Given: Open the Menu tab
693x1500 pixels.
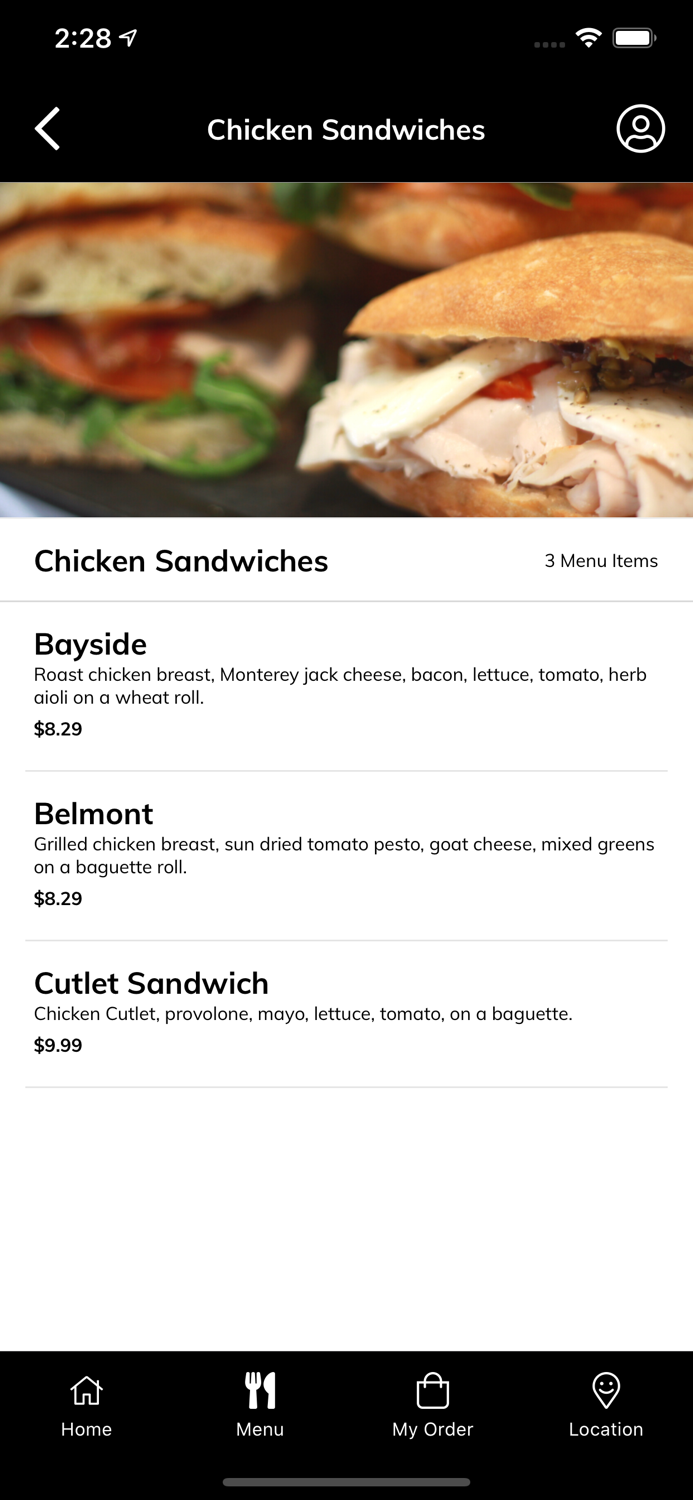Looking at the screenshot, I should coord(260,1405).
